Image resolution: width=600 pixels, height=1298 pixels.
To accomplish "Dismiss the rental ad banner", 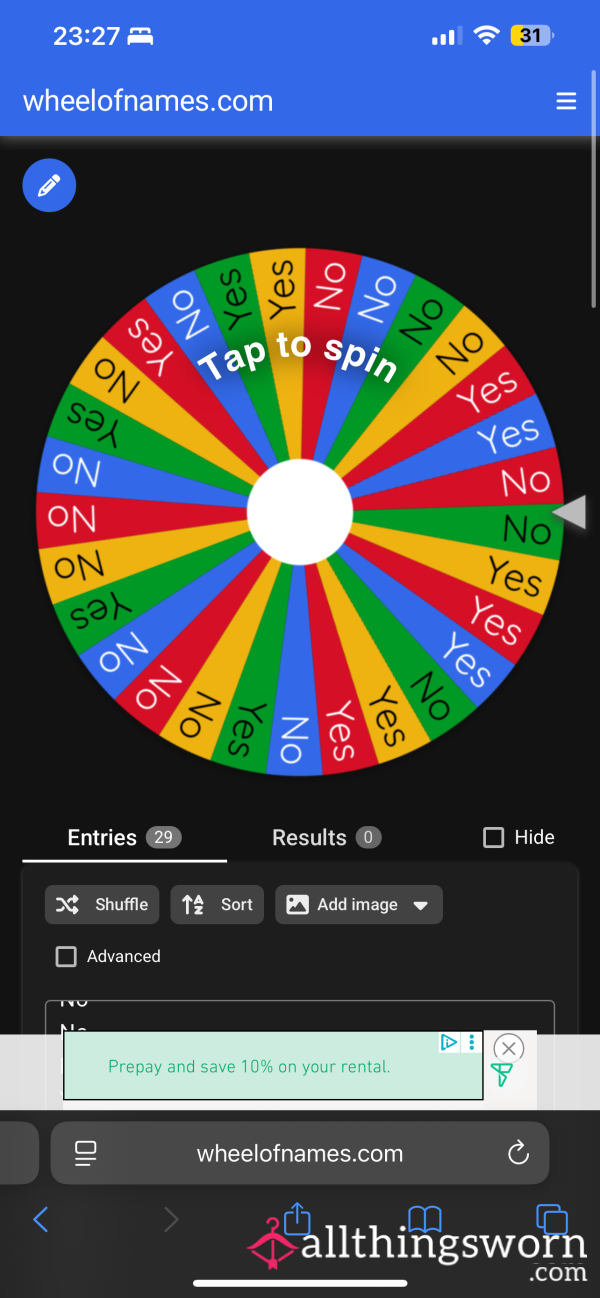I will pos(509,1048).
